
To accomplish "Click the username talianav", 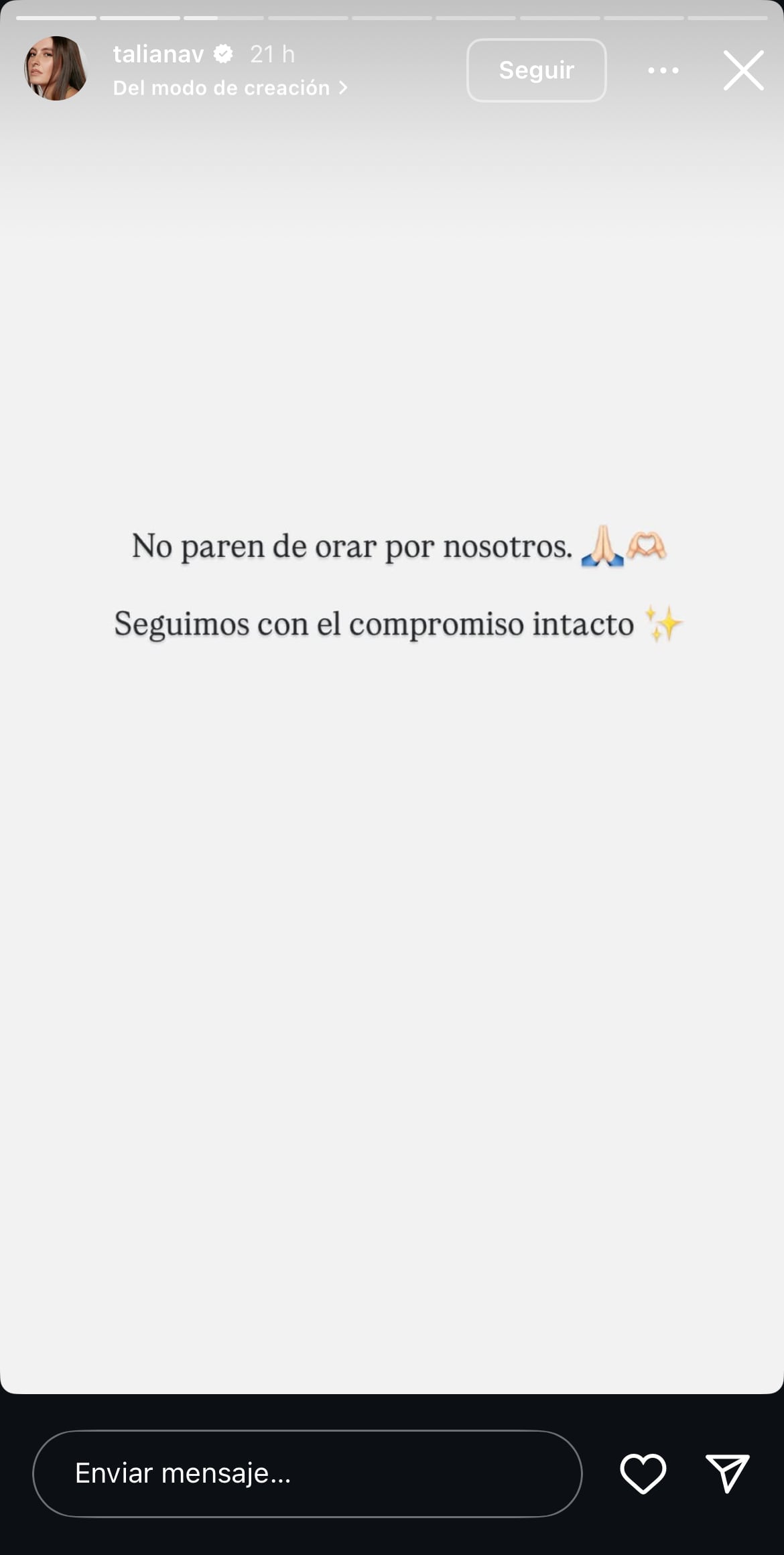I will tap(159, 54).
